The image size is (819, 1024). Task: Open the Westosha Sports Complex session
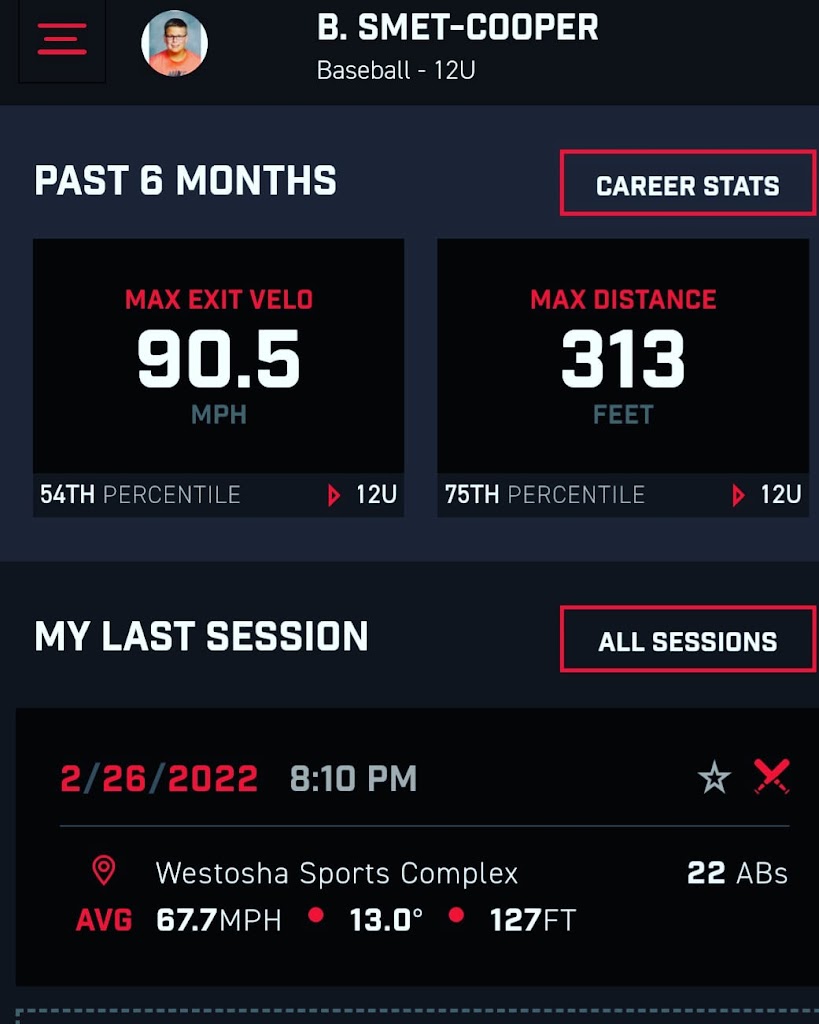[x=336, y=873]
